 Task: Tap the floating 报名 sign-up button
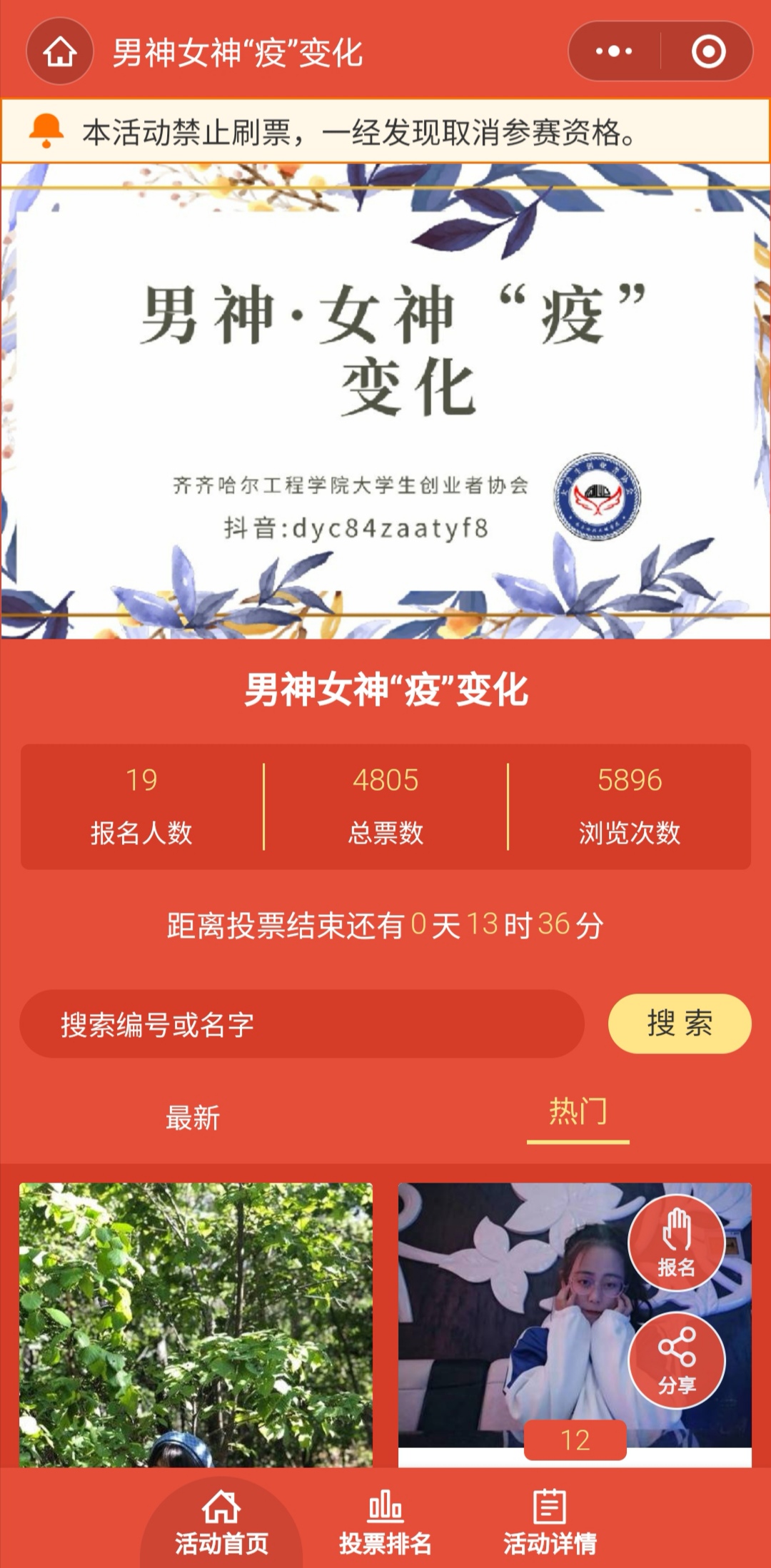click(x=676, y=1243)
